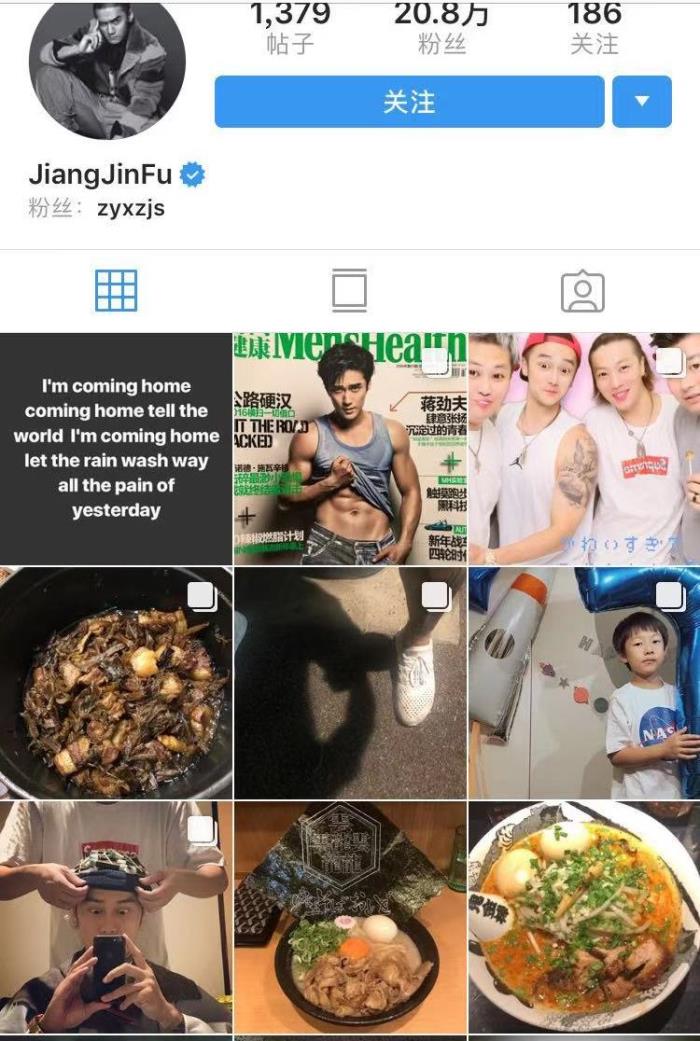Open the white sneaker shadow post
Viewport: 700px width, 1041px height.
(350, 683)
